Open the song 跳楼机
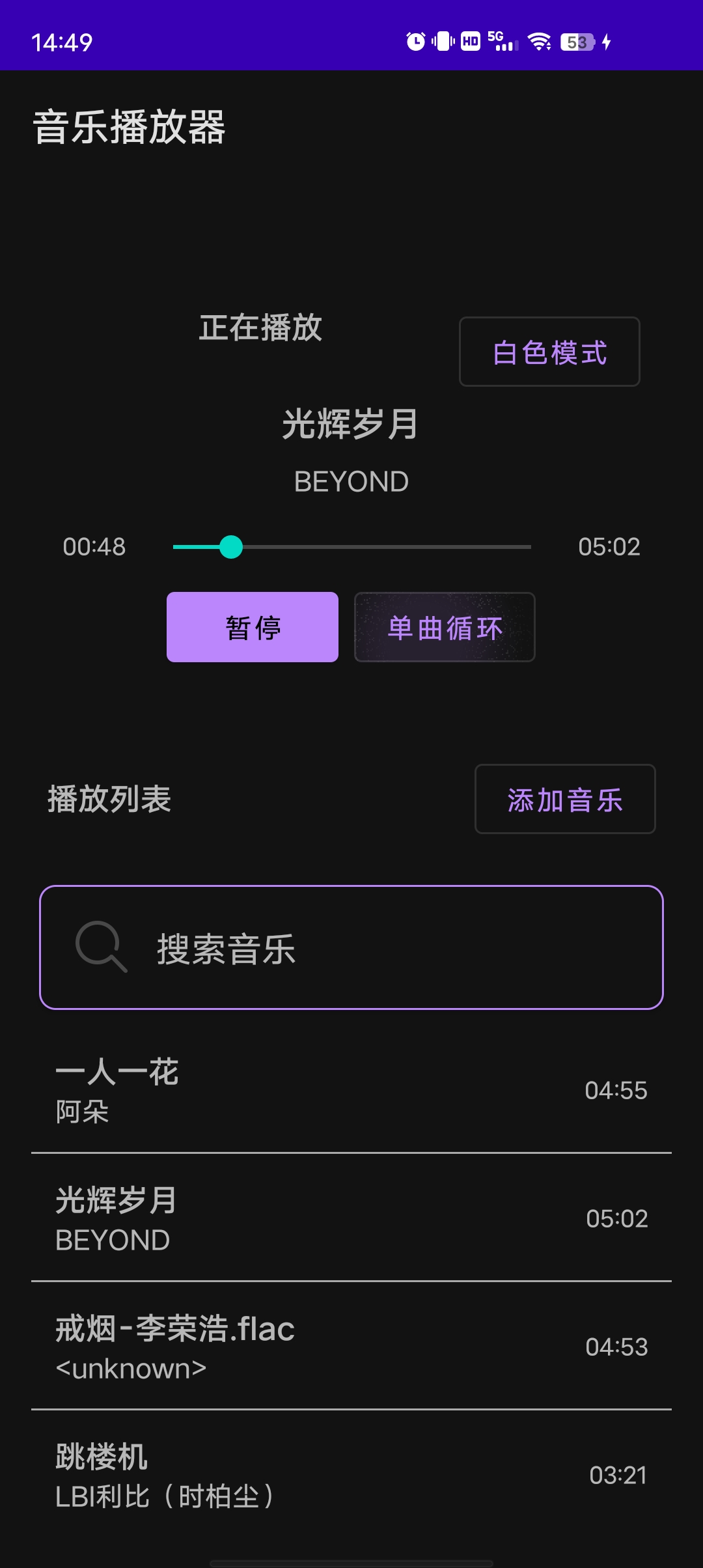The image size is (703, 1568). 351,1474
